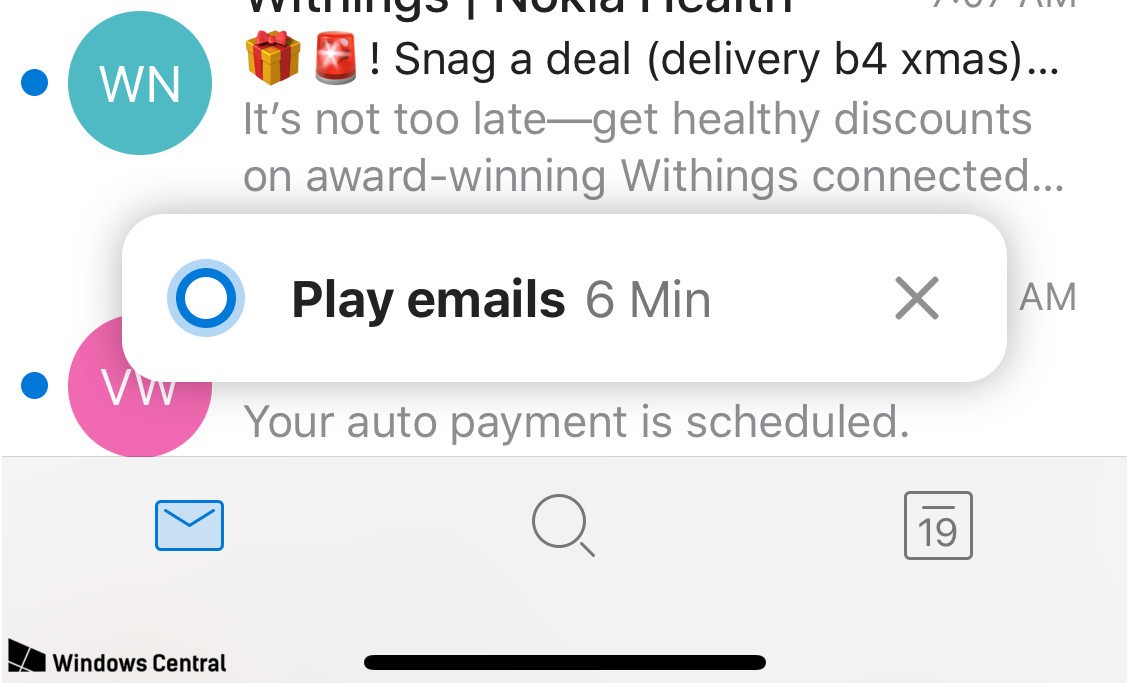This screenshot has width=1127, height=683.
Task: Dismiss the Play emails banner
Action: [x=916, y=298]
